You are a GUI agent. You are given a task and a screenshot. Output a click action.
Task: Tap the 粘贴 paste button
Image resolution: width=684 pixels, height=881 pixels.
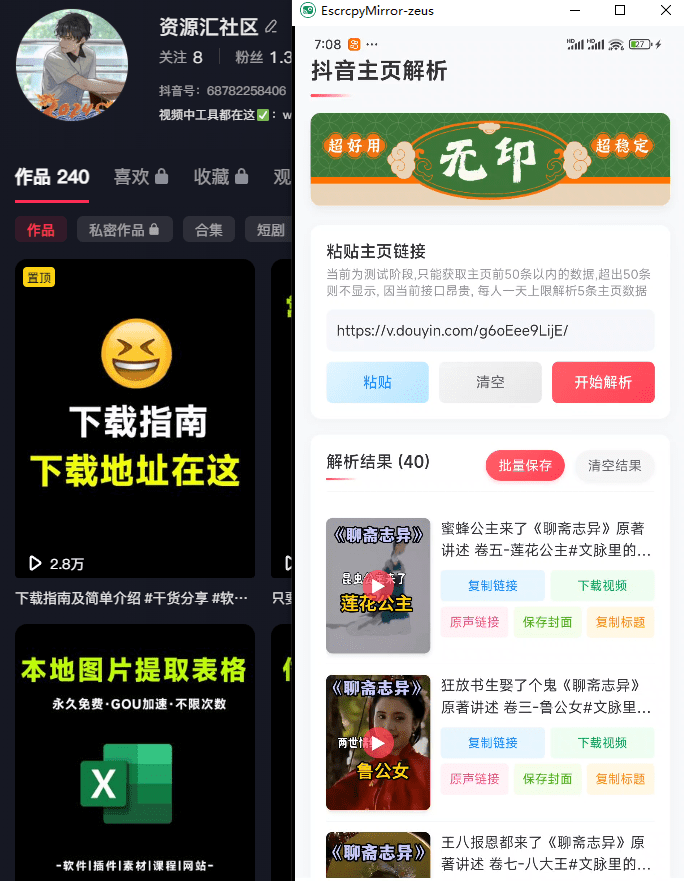click(377, 382)
